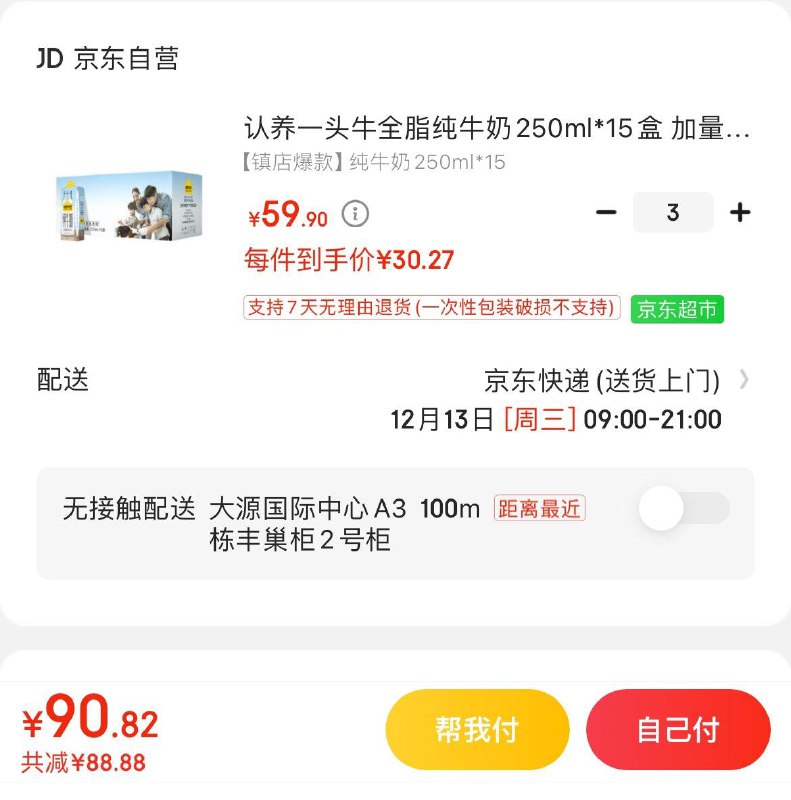The height and width of the screenshot is (800, 791).
Task: Expand 京东快递 delivery options chevron
Action: point(744,381)
